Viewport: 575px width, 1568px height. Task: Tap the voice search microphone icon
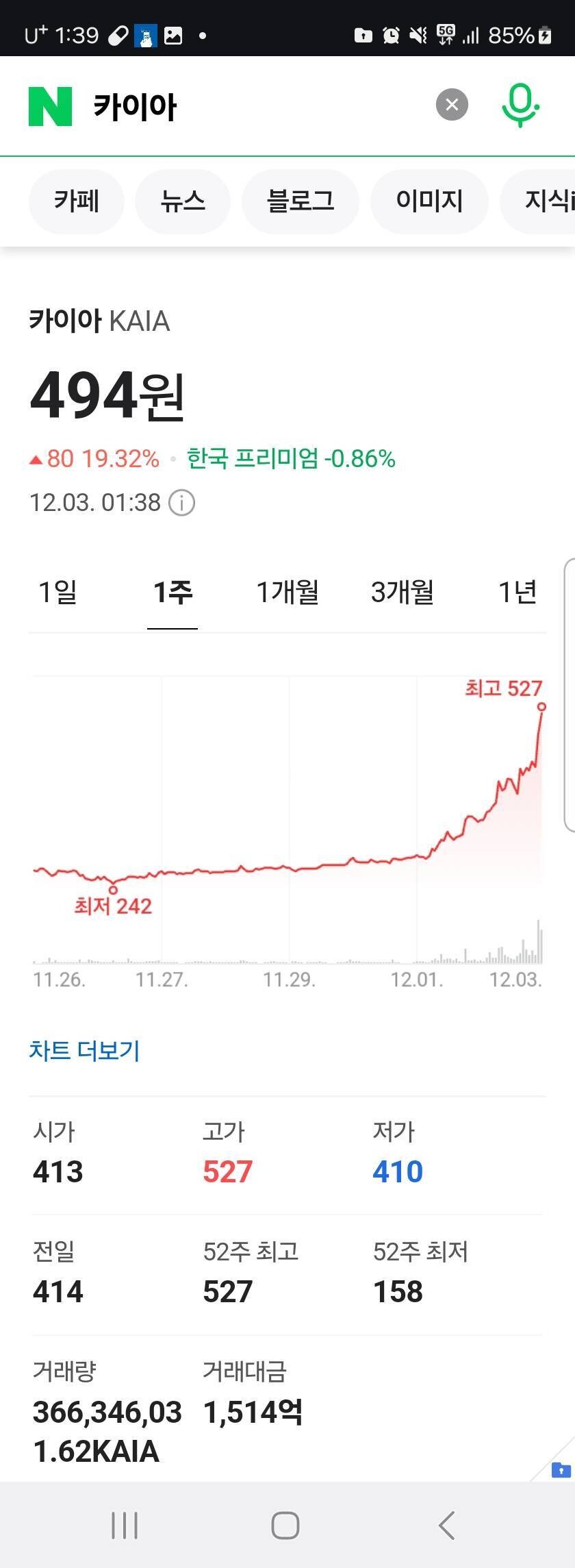click(520, 105)
